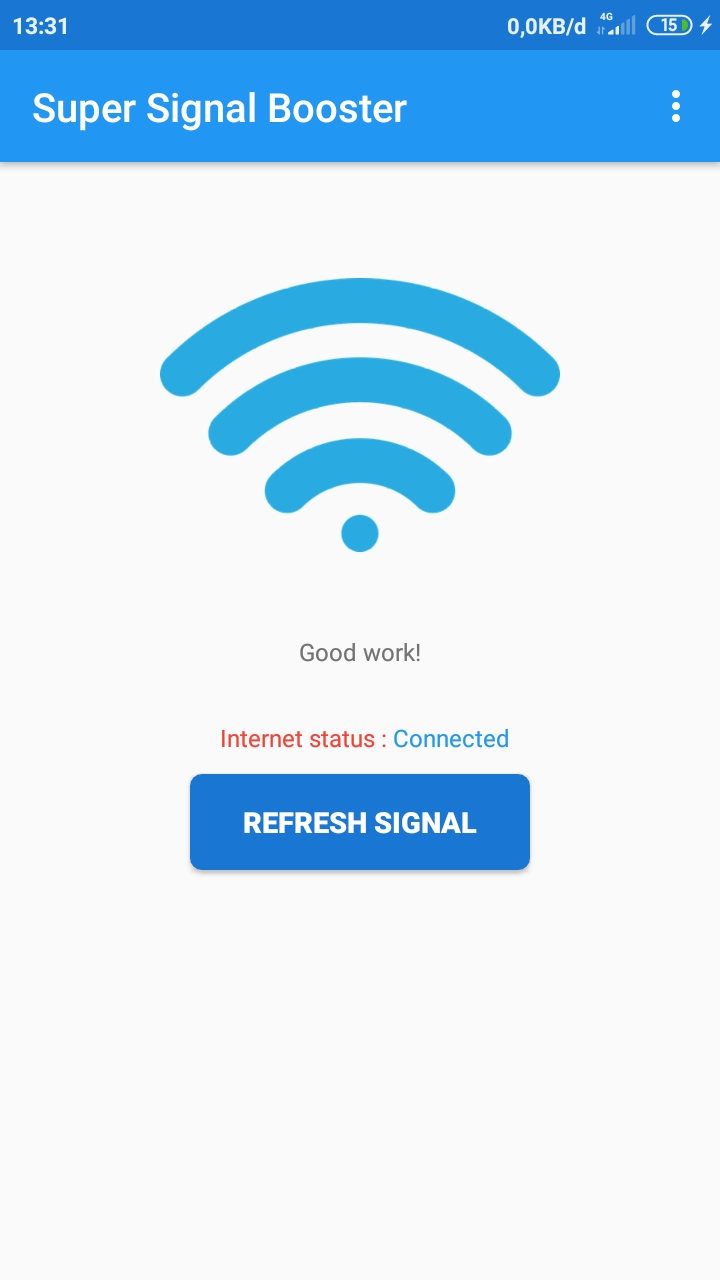The width and height of the screenshot is (720, 1280).
Task: Tap the clock showing 13:31
Action: [x=40, y=25]
